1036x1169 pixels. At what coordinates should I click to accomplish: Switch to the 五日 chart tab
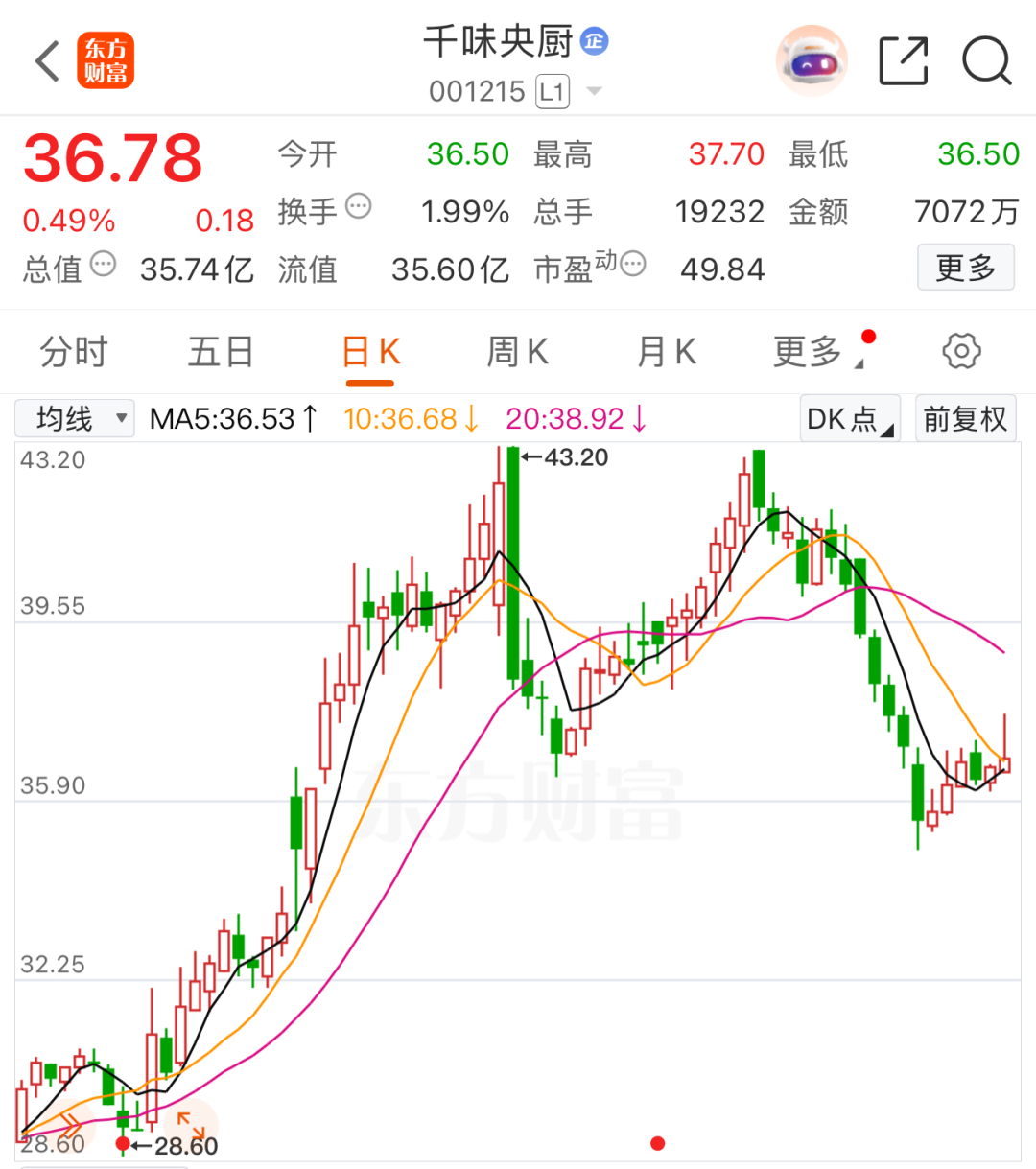(221, 352)
